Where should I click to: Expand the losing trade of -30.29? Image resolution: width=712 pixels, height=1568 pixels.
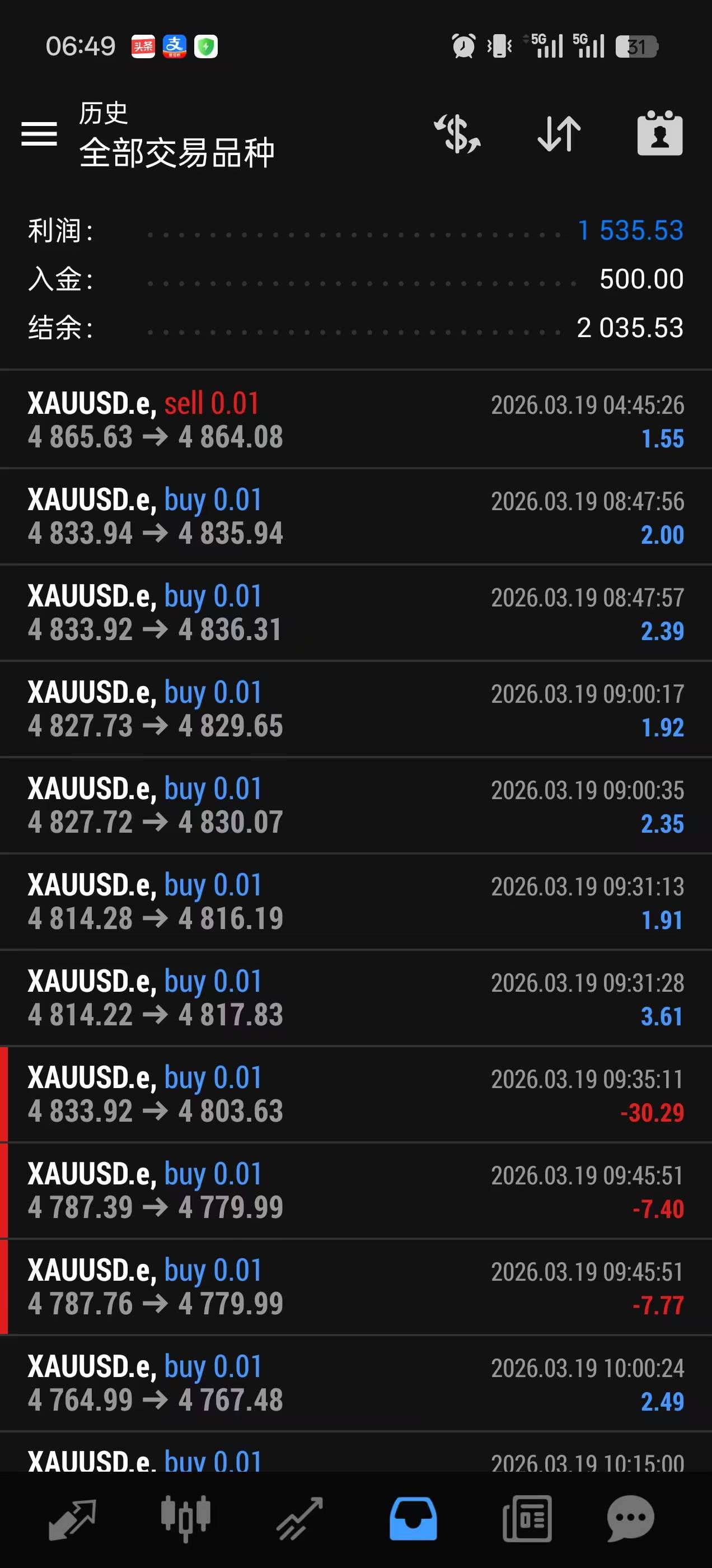coord(356,1094)
